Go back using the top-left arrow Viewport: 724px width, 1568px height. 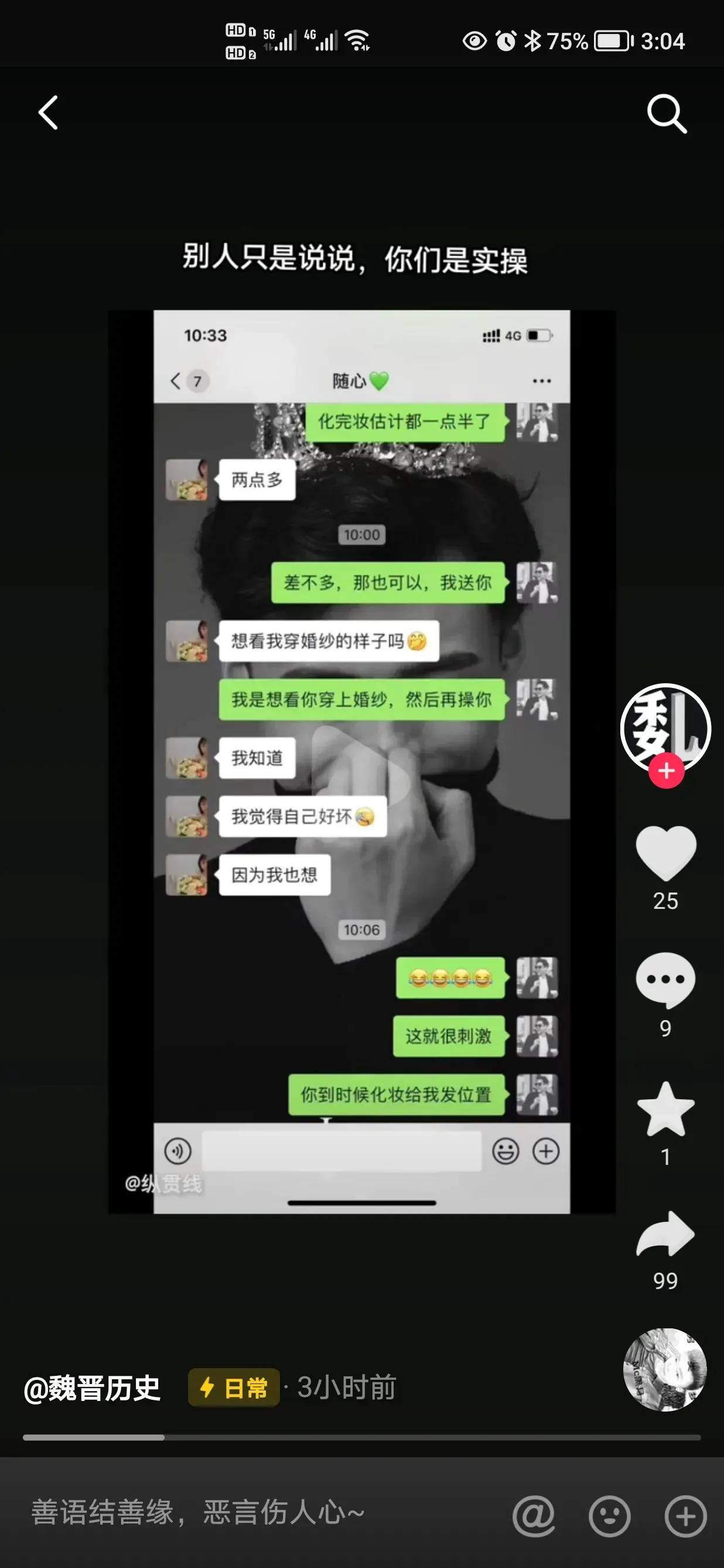click(49, 113)
